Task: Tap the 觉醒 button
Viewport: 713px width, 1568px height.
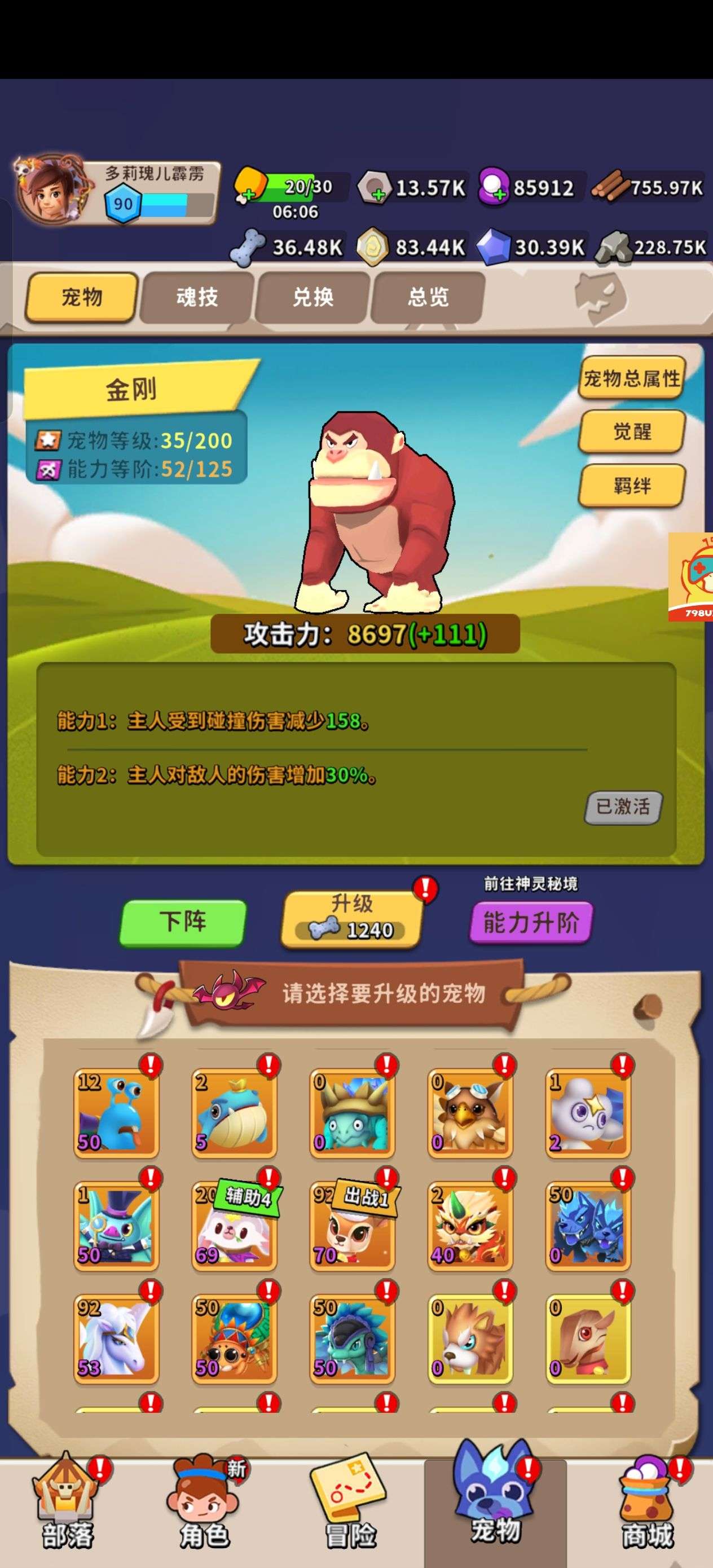Action: click(631, 431)
